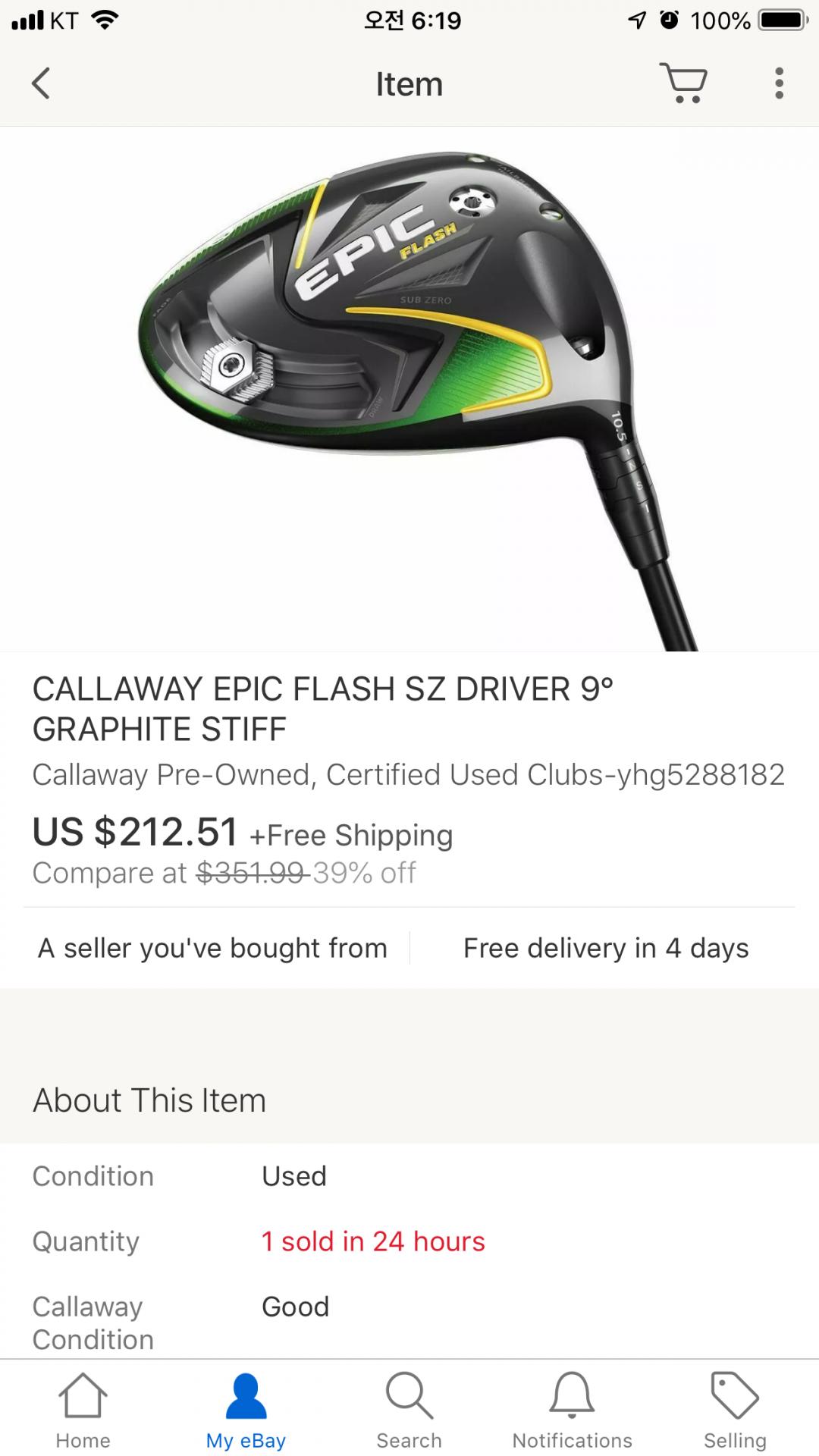Open the shopping cart
This screenshot has height=1456, width=819.
click(x=684, y=83)
